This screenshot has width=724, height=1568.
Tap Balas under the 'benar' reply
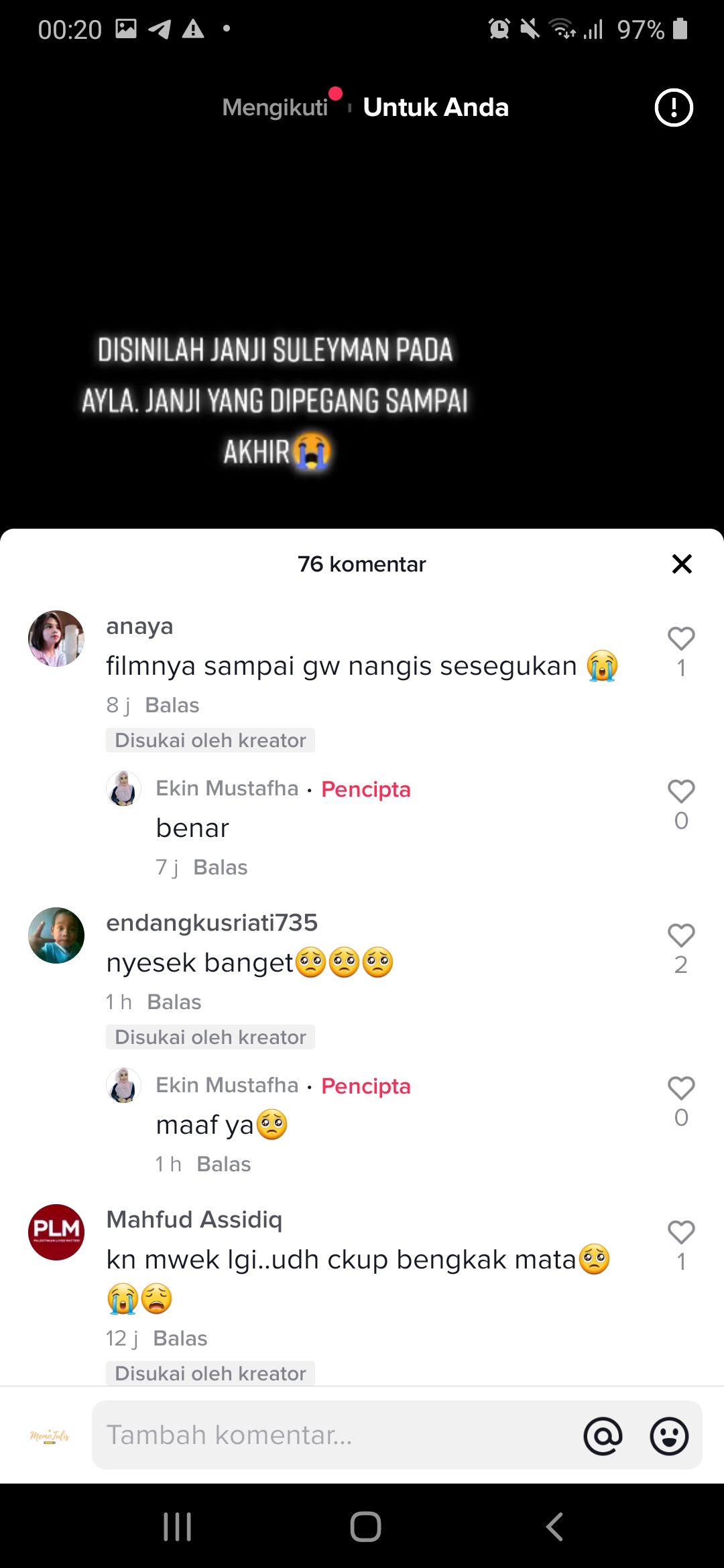pyautogui.click(x=221, y=867)
